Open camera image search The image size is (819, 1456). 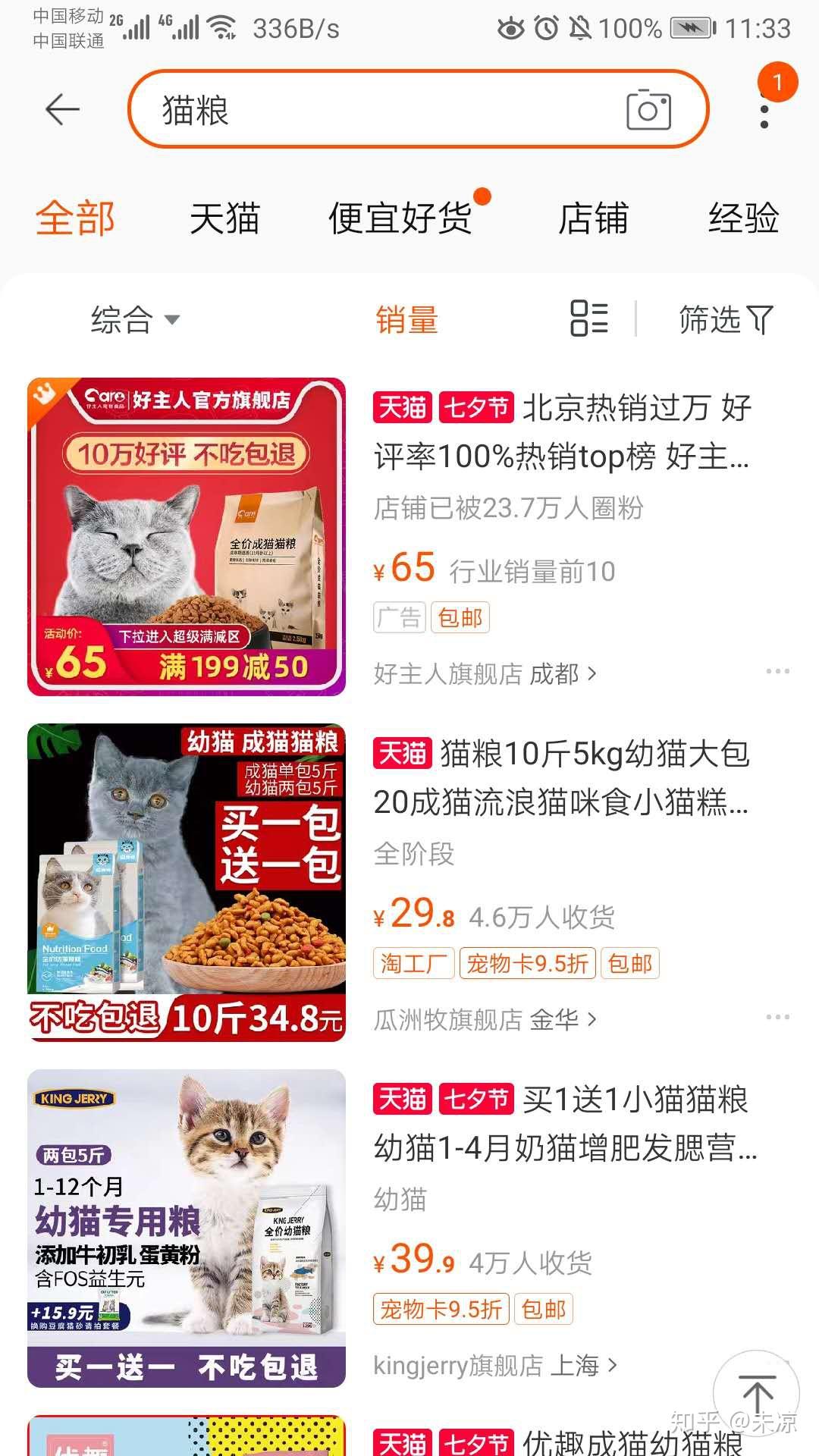[x=648, y=110]
